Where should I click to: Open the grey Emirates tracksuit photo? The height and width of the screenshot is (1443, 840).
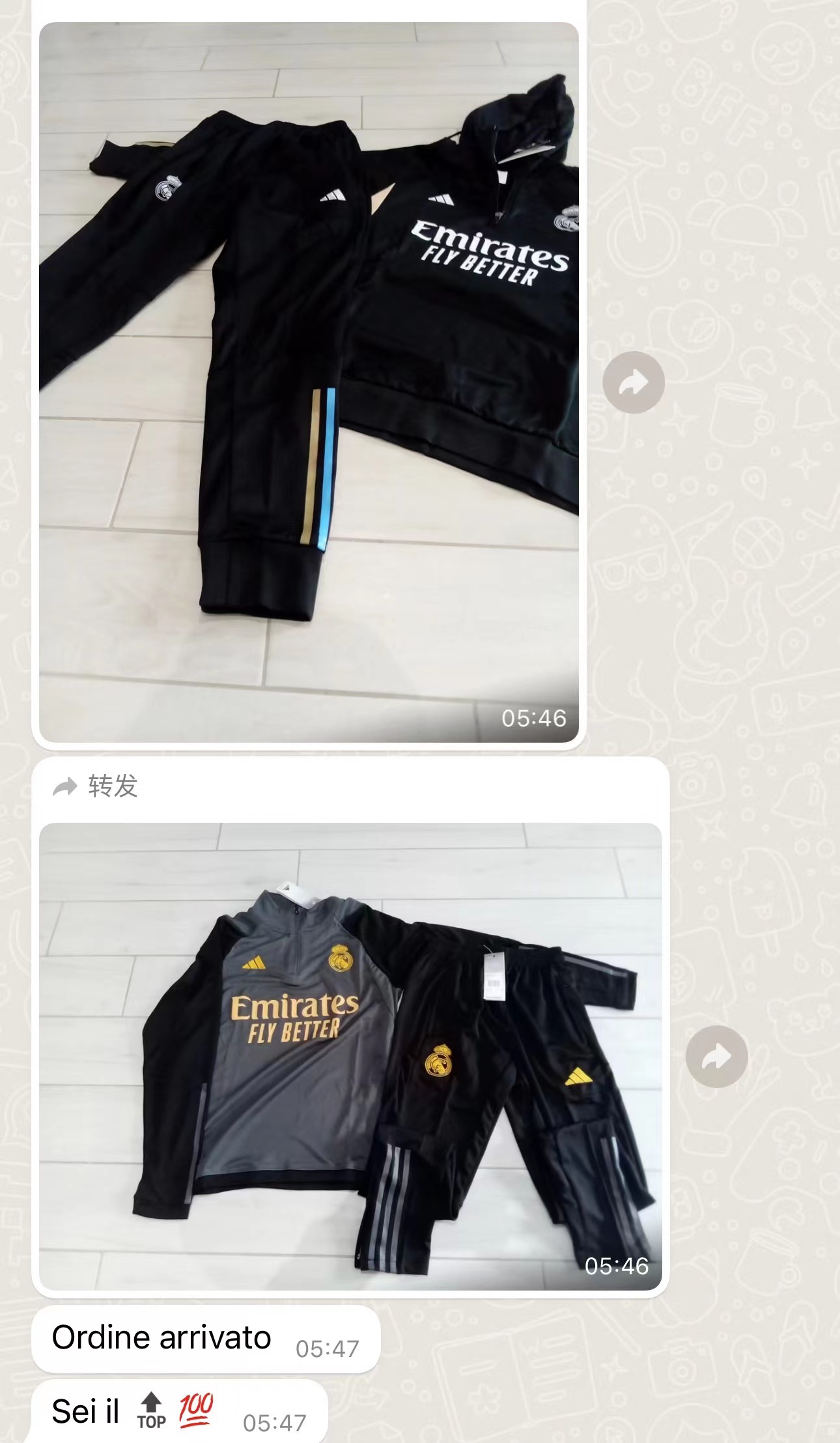point(350,1056)
